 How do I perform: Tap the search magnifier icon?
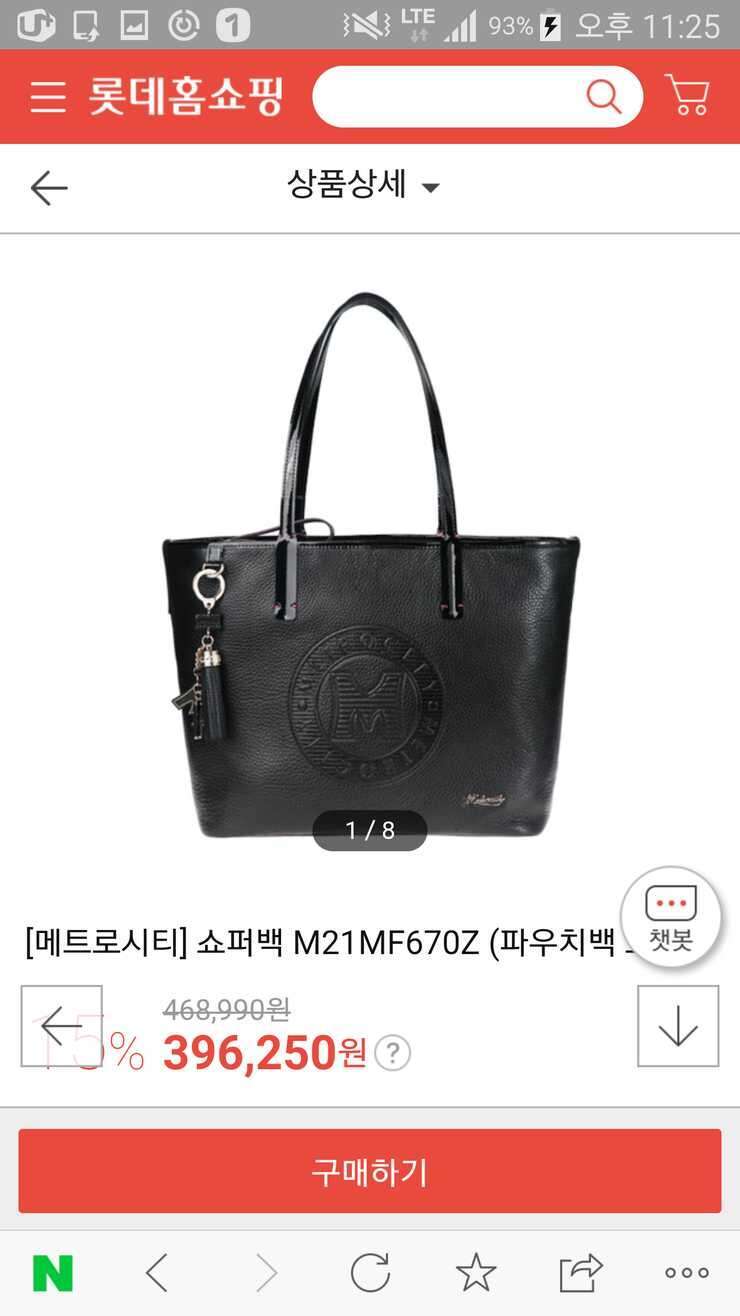pyautogui.click(x=604, y=97)
